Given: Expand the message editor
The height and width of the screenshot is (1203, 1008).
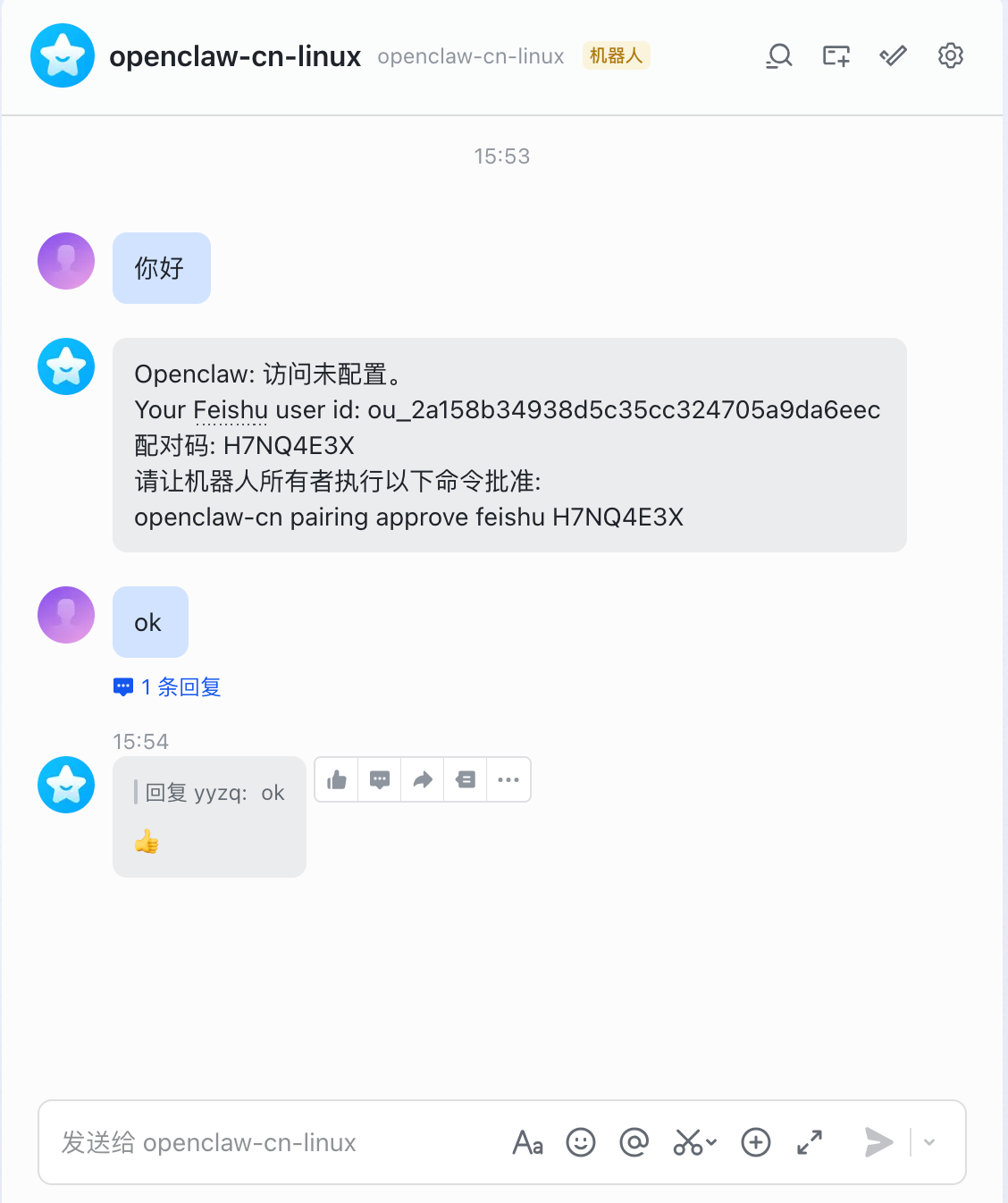Looking at the screenshot, I should point(810,1142).
